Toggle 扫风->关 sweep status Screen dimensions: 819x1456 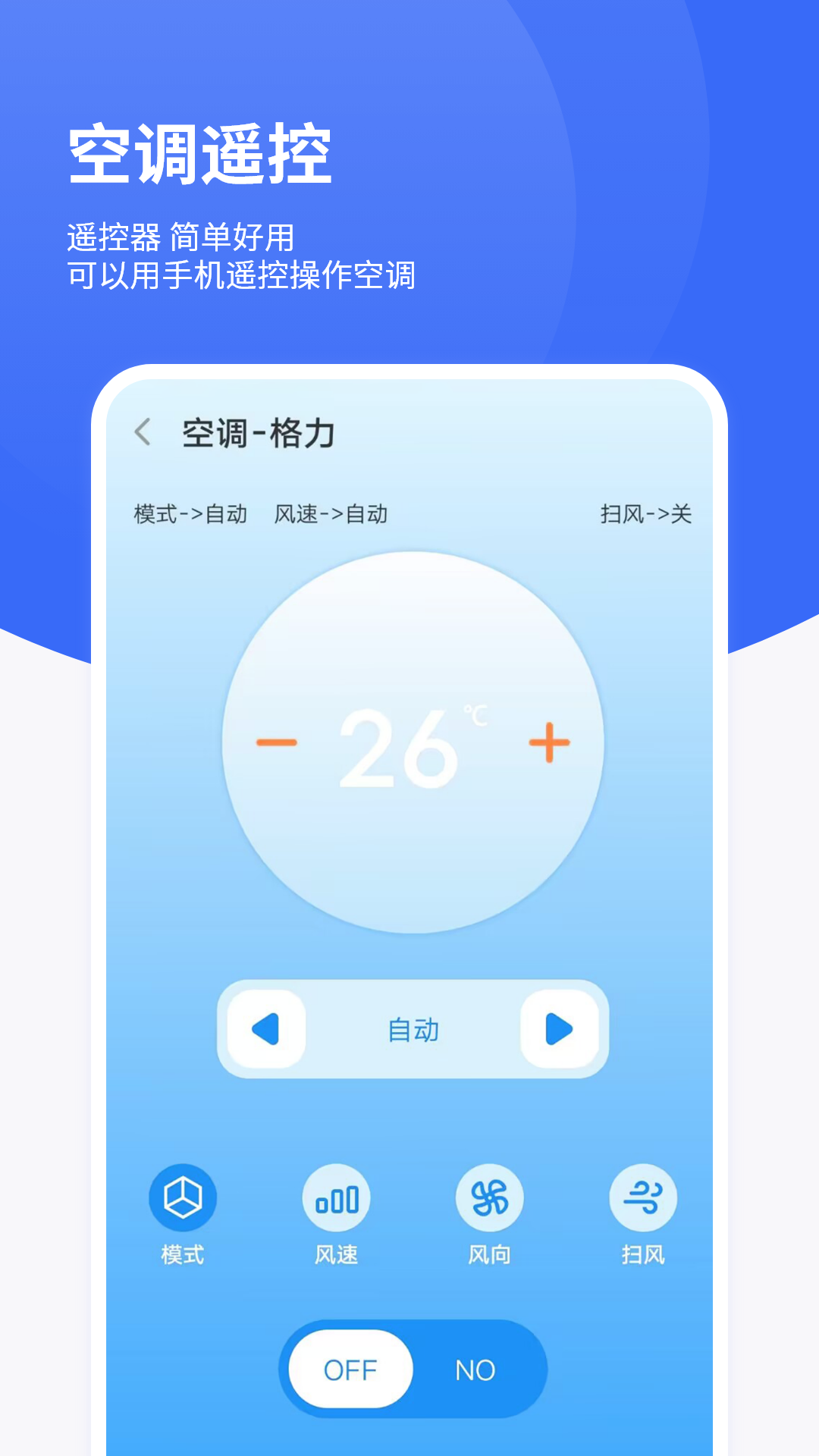coord(648,513)
